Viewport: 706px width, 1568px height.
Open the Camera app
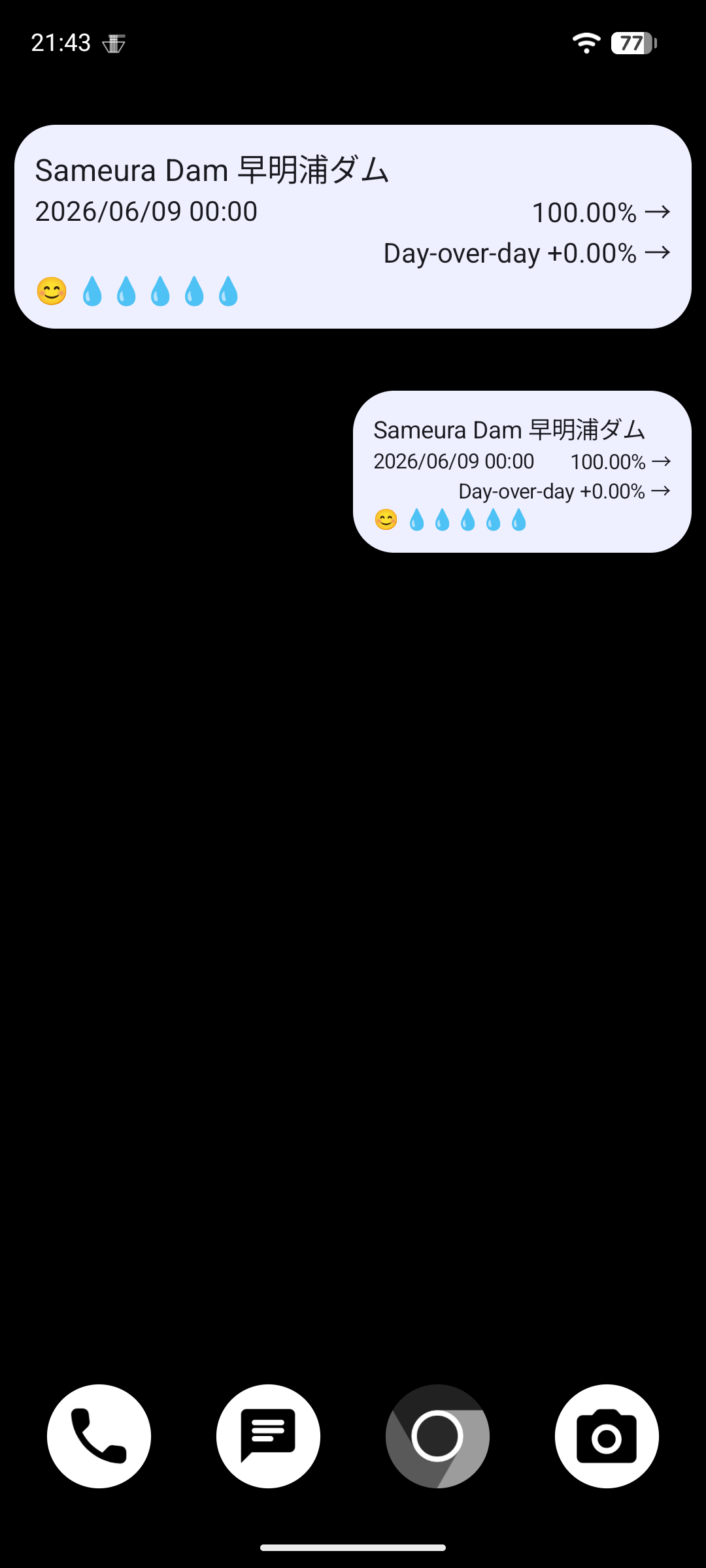[607, 1436]
